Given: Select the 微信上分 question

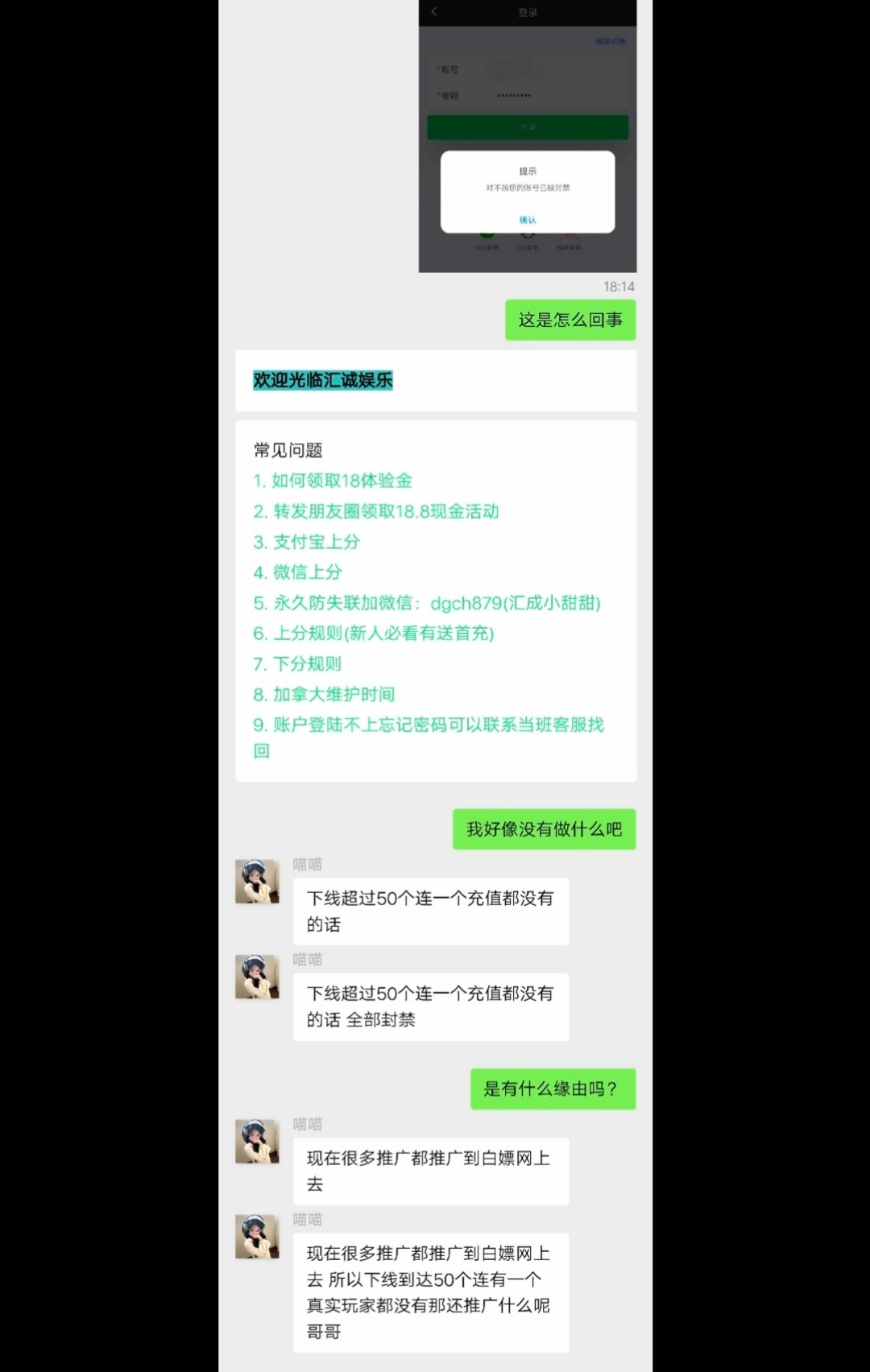Looking at the screenshot, I should [x=298, y=572].
